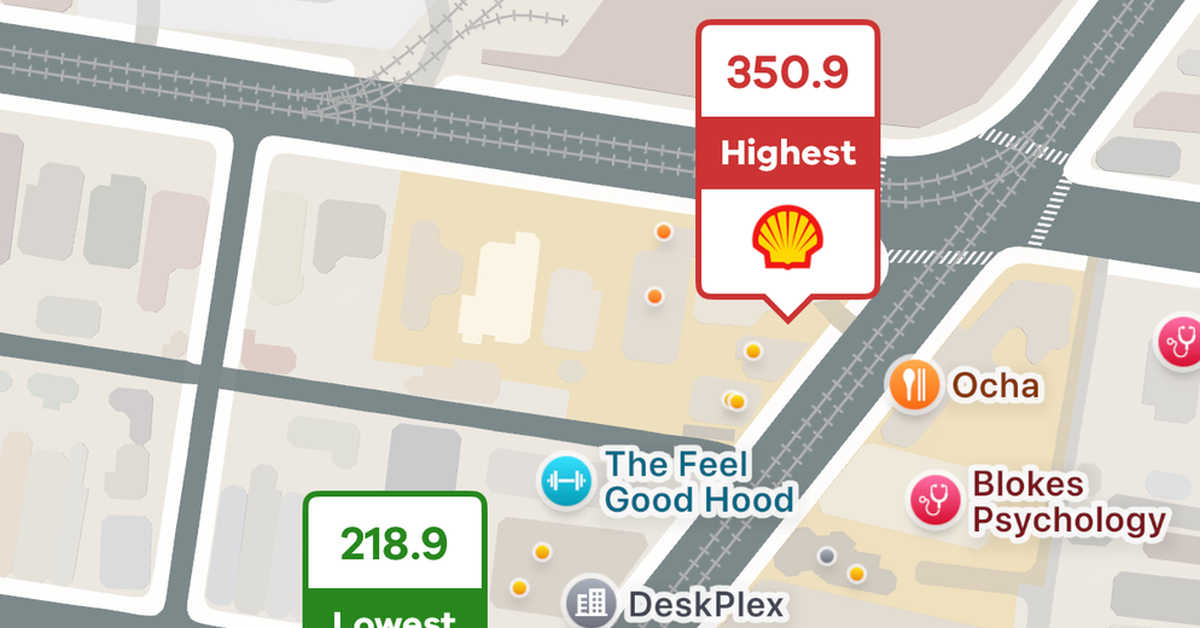Tap The Feel Good Hood gym pin
Viewport: 1200px width, 628px height.
coord(566,481)
